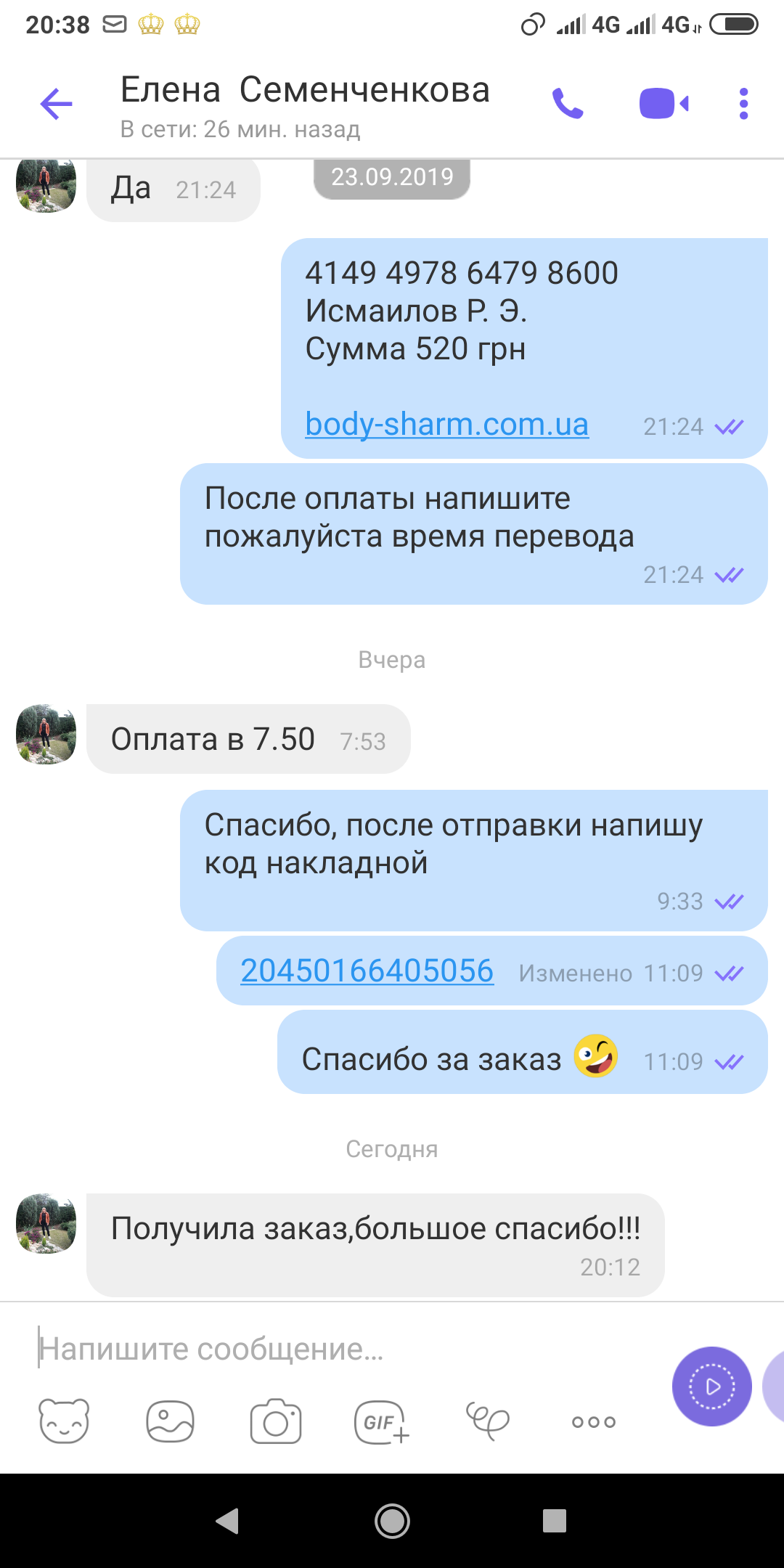Open Елена Семенченкова's contact info header
This screenshot has width=784, height=1568.
coord(305,105)
